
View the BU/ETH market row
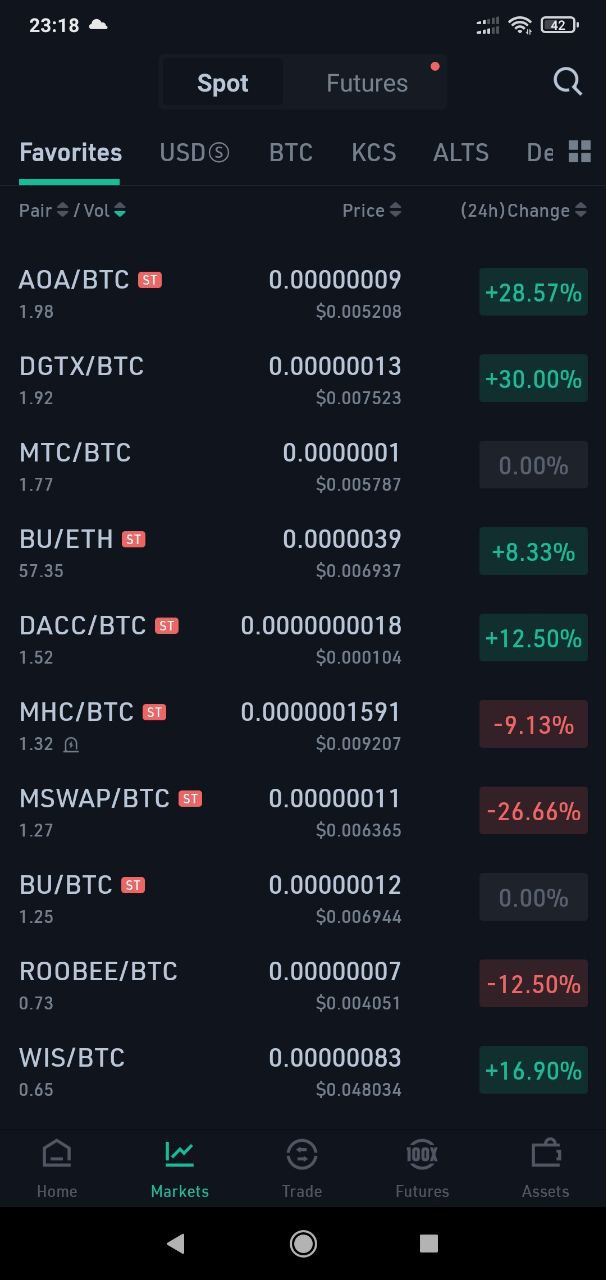coord(303,552)
